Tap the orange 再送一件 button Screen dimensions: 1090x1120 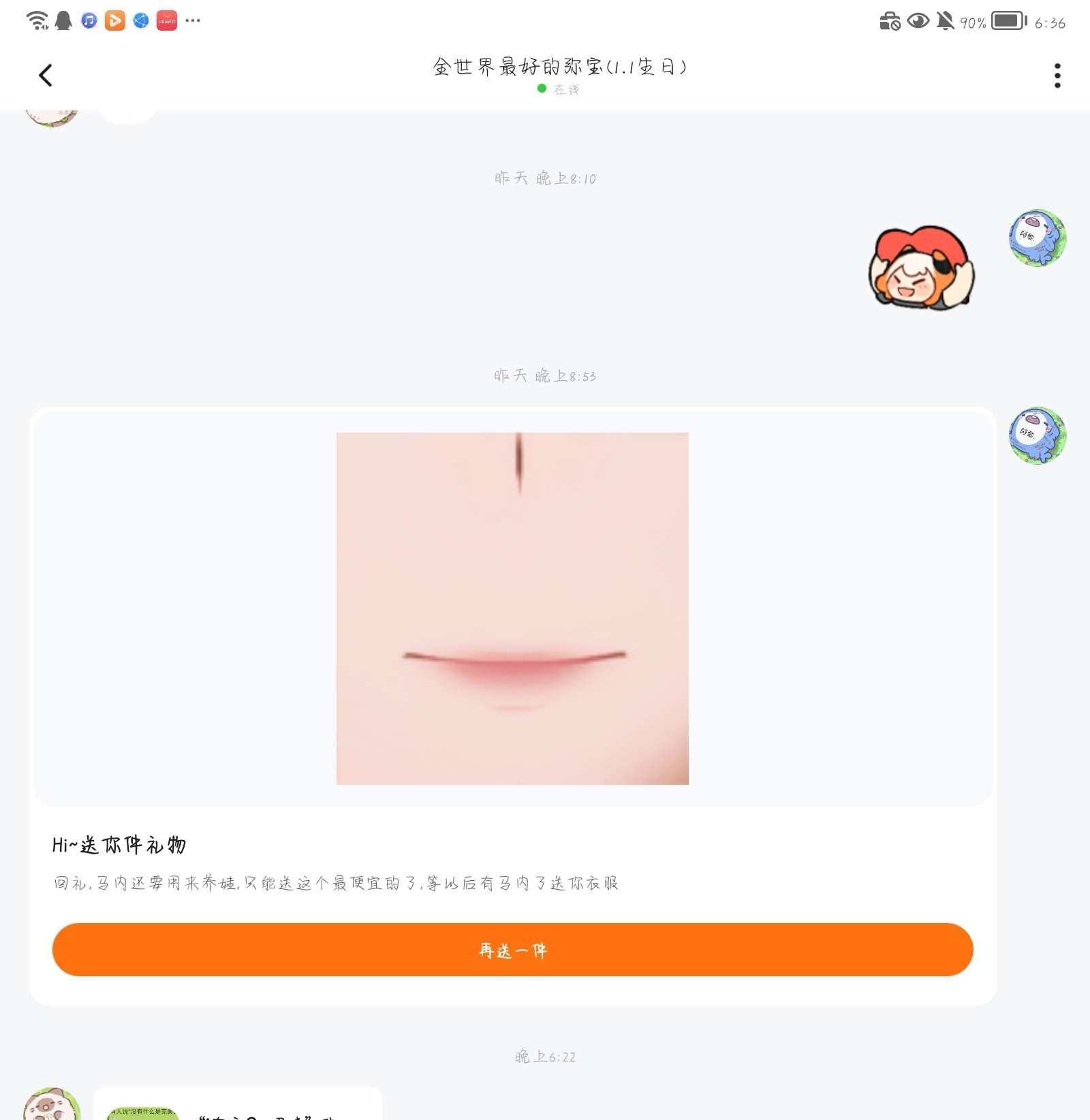(x=512, y=950)
